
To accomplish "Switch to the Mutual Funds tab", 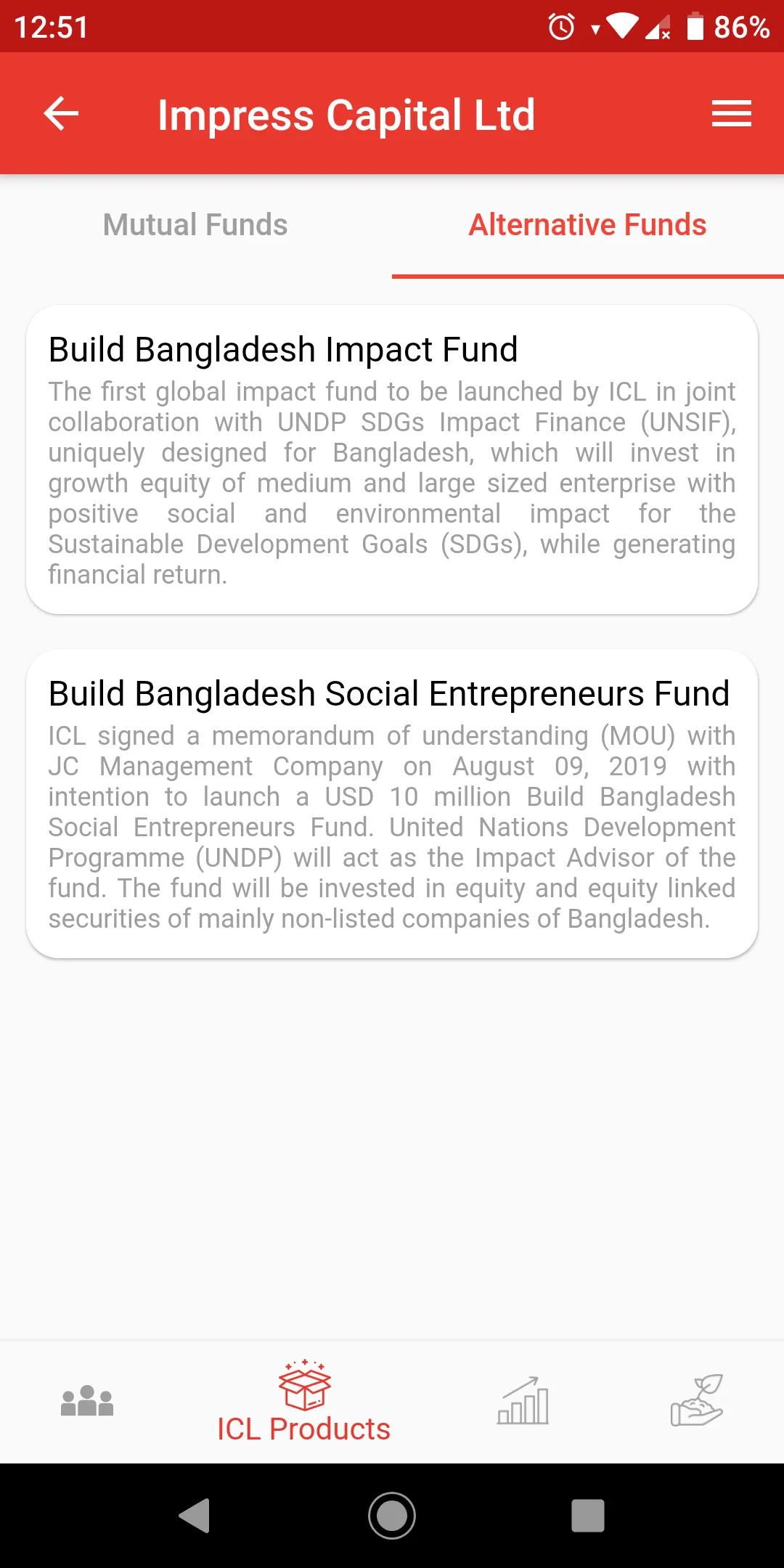I will 195,225.
